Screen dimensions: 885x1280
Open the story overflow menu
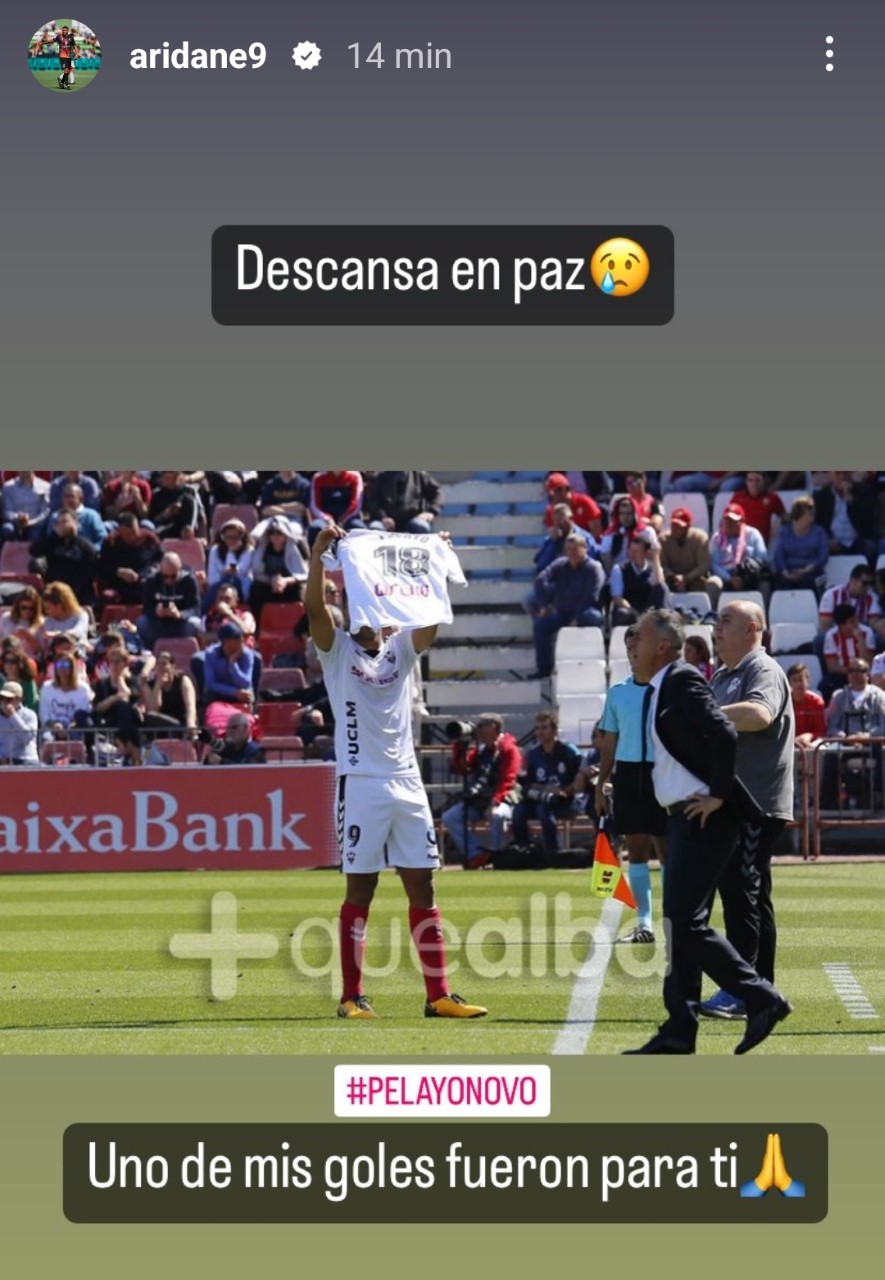coord(828,54)
